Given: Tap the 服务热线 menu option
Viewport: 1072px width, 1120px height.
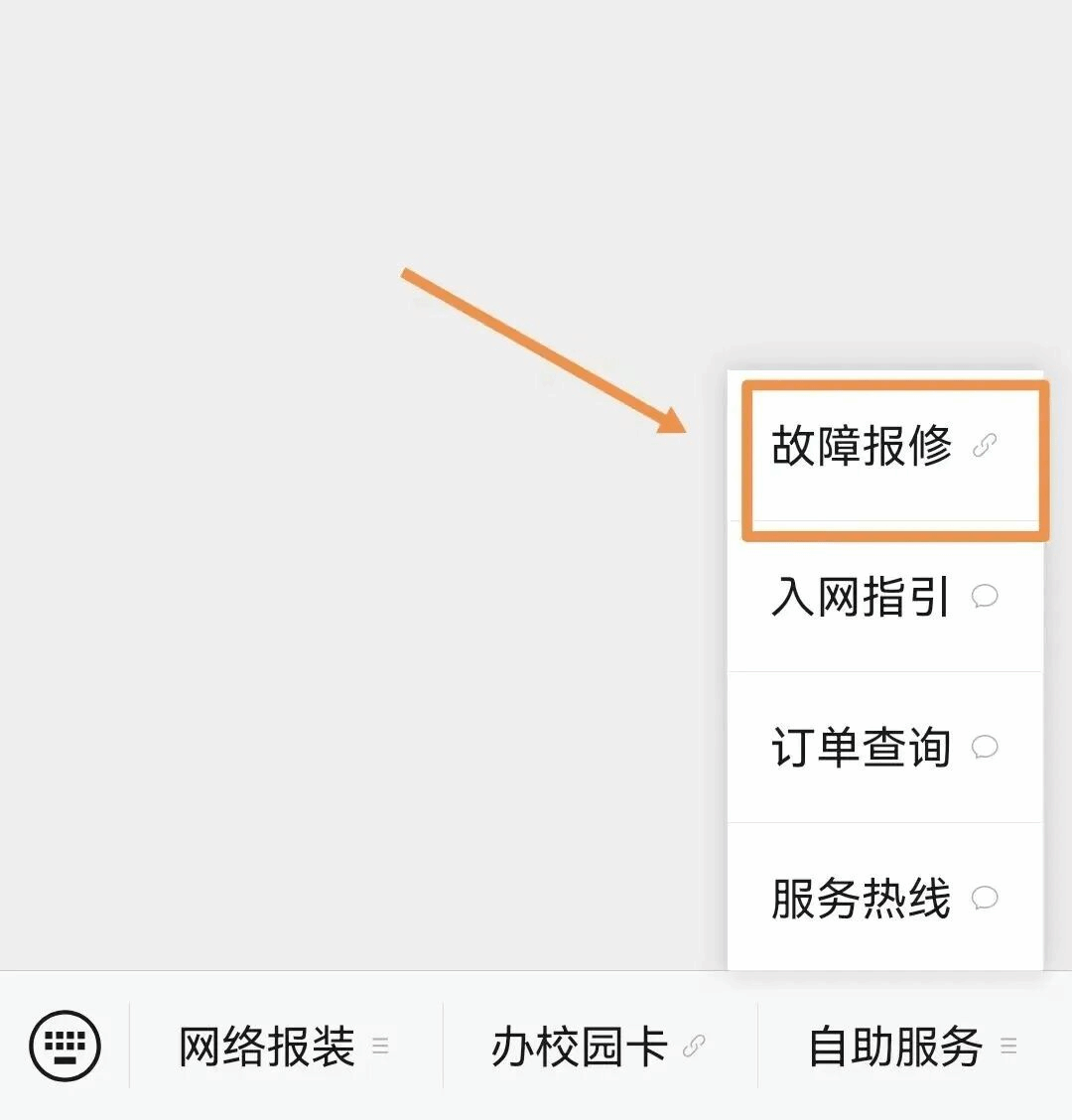Looking at the screenshot, I should click(x=883, y=898).
